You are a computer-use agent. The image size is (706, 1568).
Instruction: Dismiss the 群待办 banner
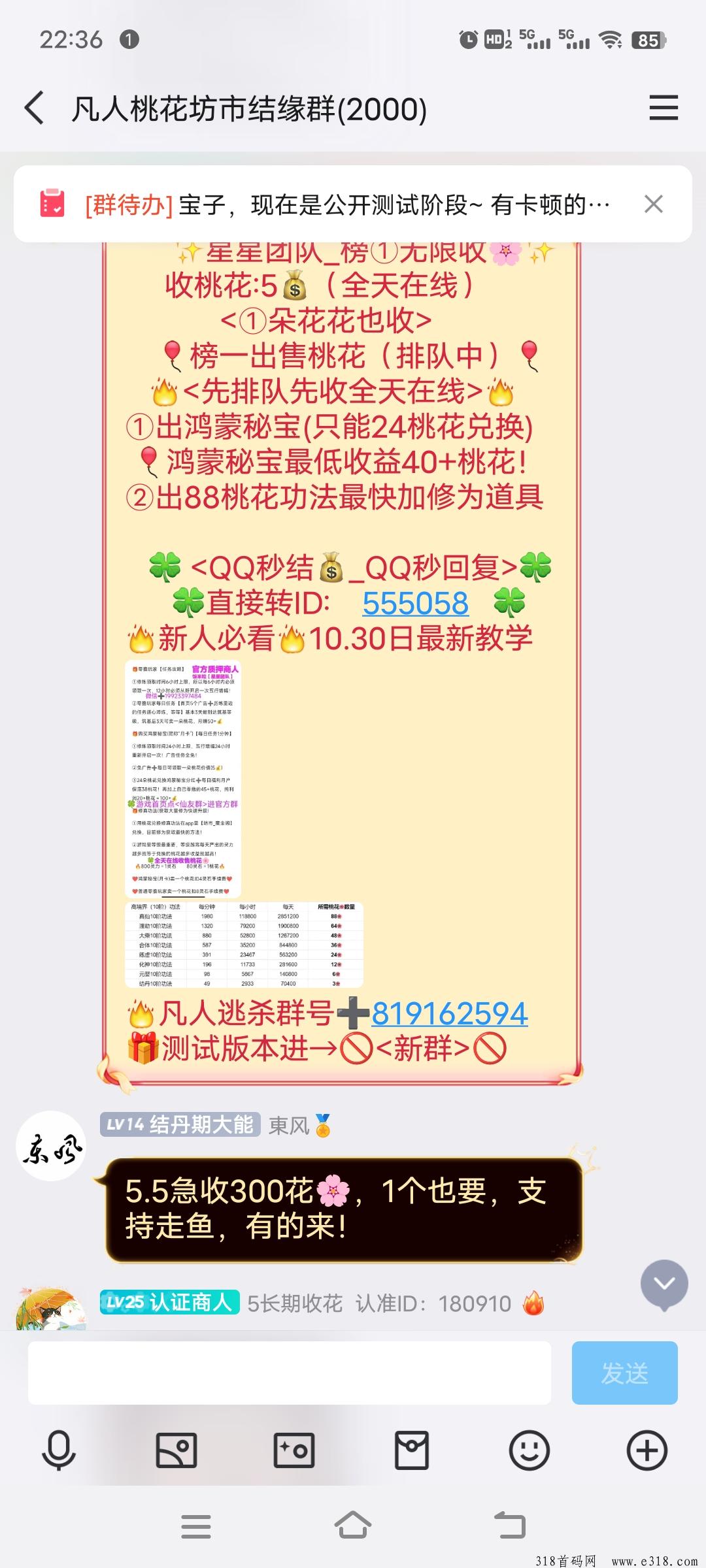click(x=653, y=204)
